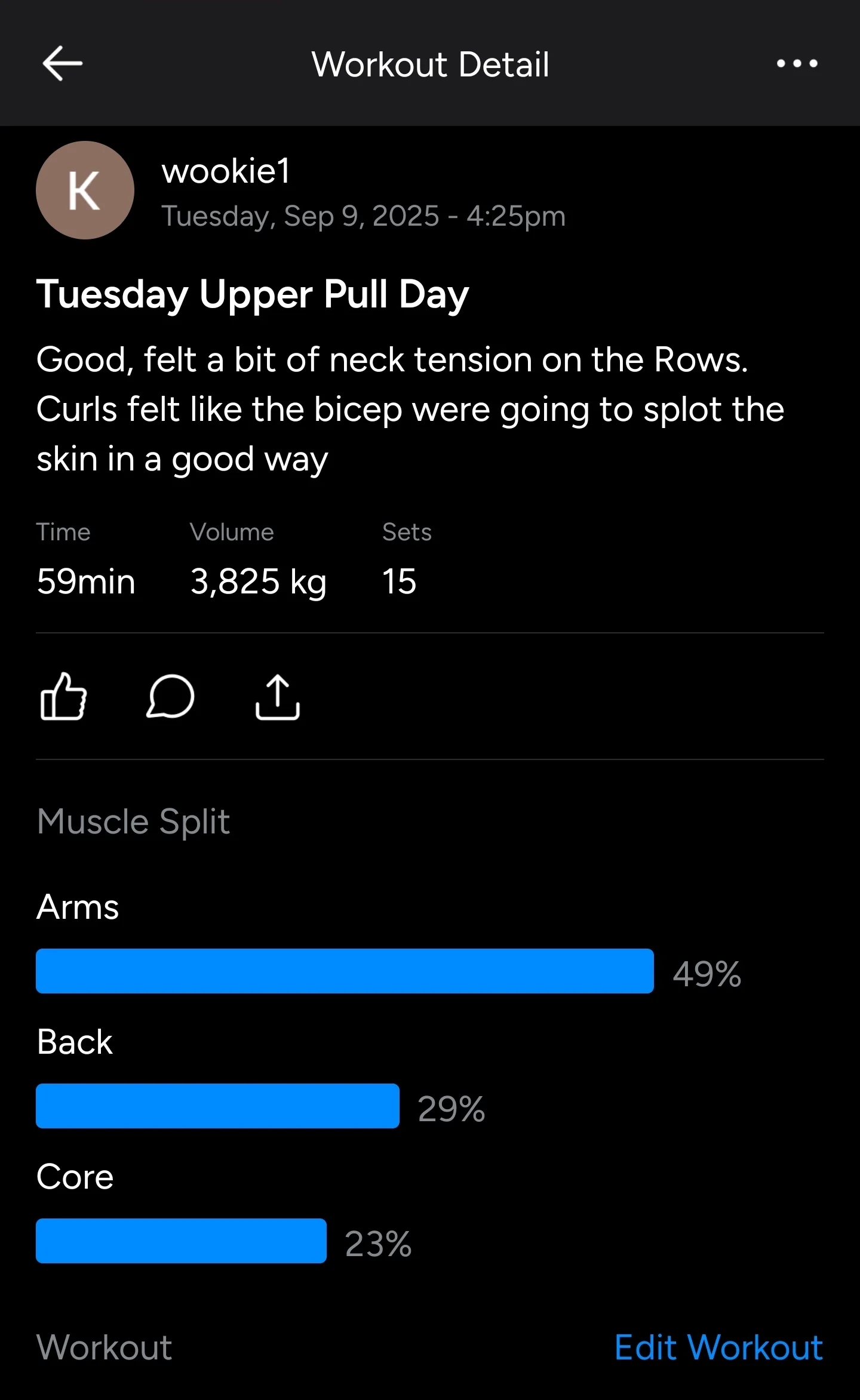This screenshot has height=1400, width=860.
Task: Open comments on this workout
Action: click(x=170, y=696)
